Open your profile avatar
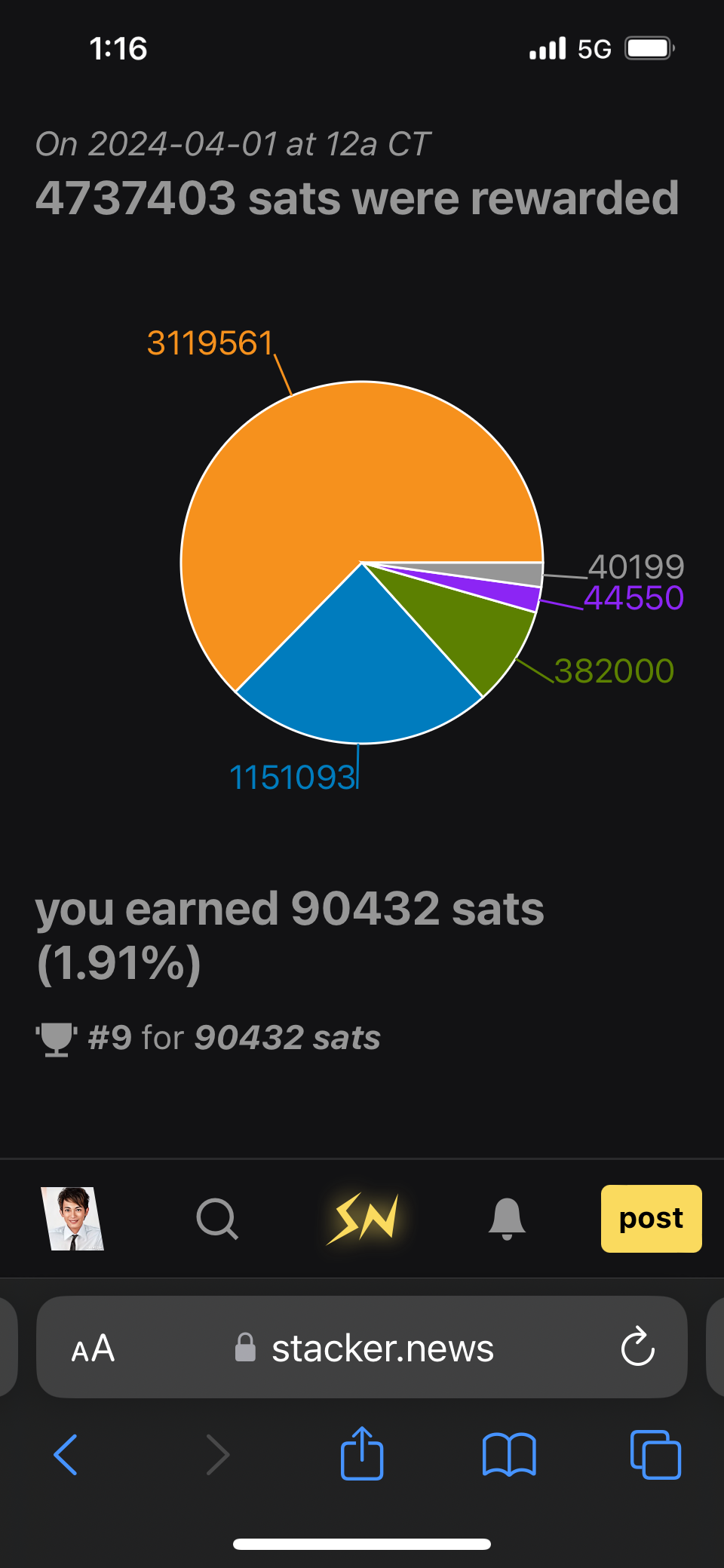Viewport: 724px width, 1568px height. point(72,1218)
